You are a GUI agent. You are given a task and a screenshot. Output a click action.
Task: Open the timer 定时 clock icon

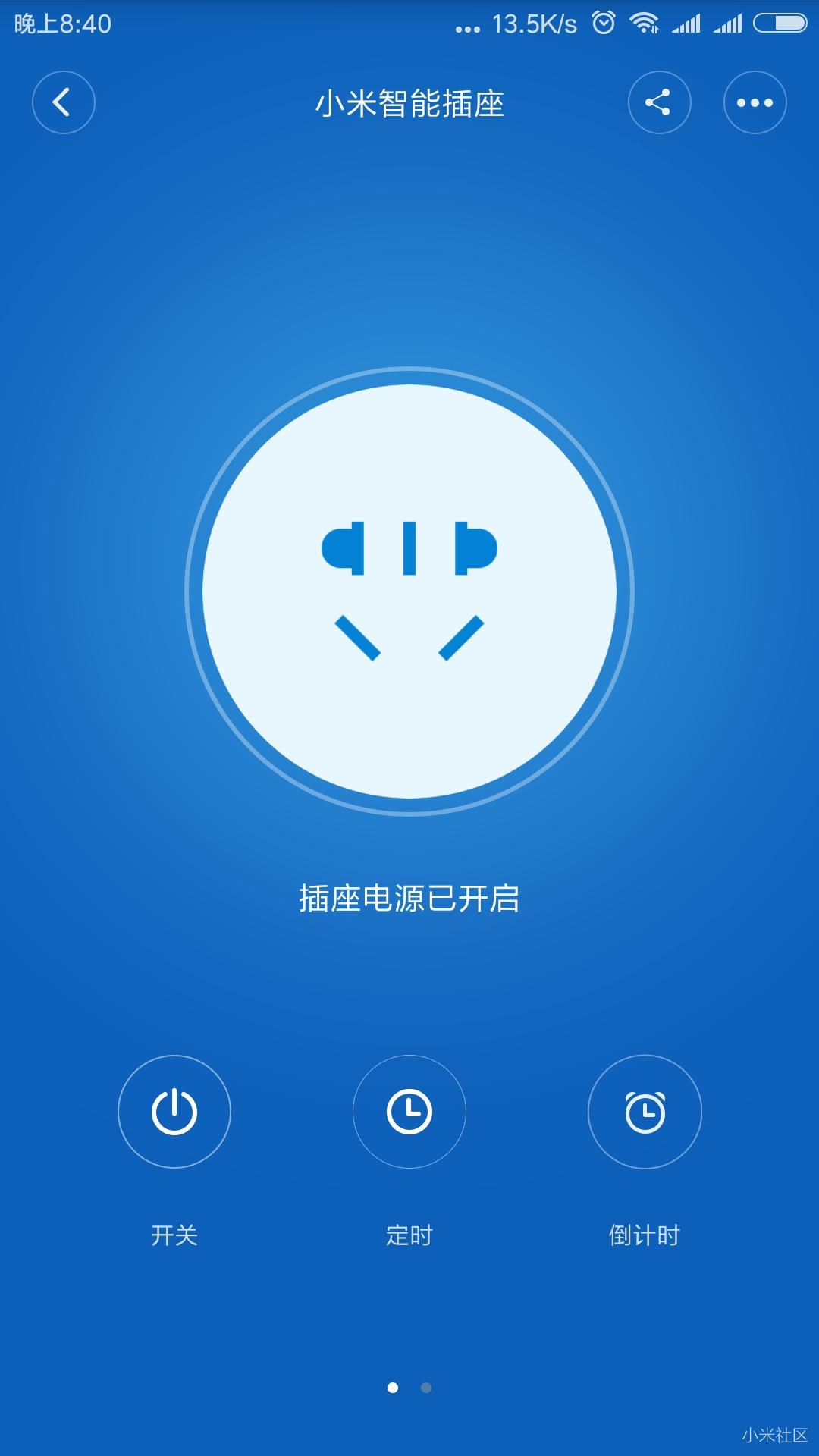[x=409, y=1110]
